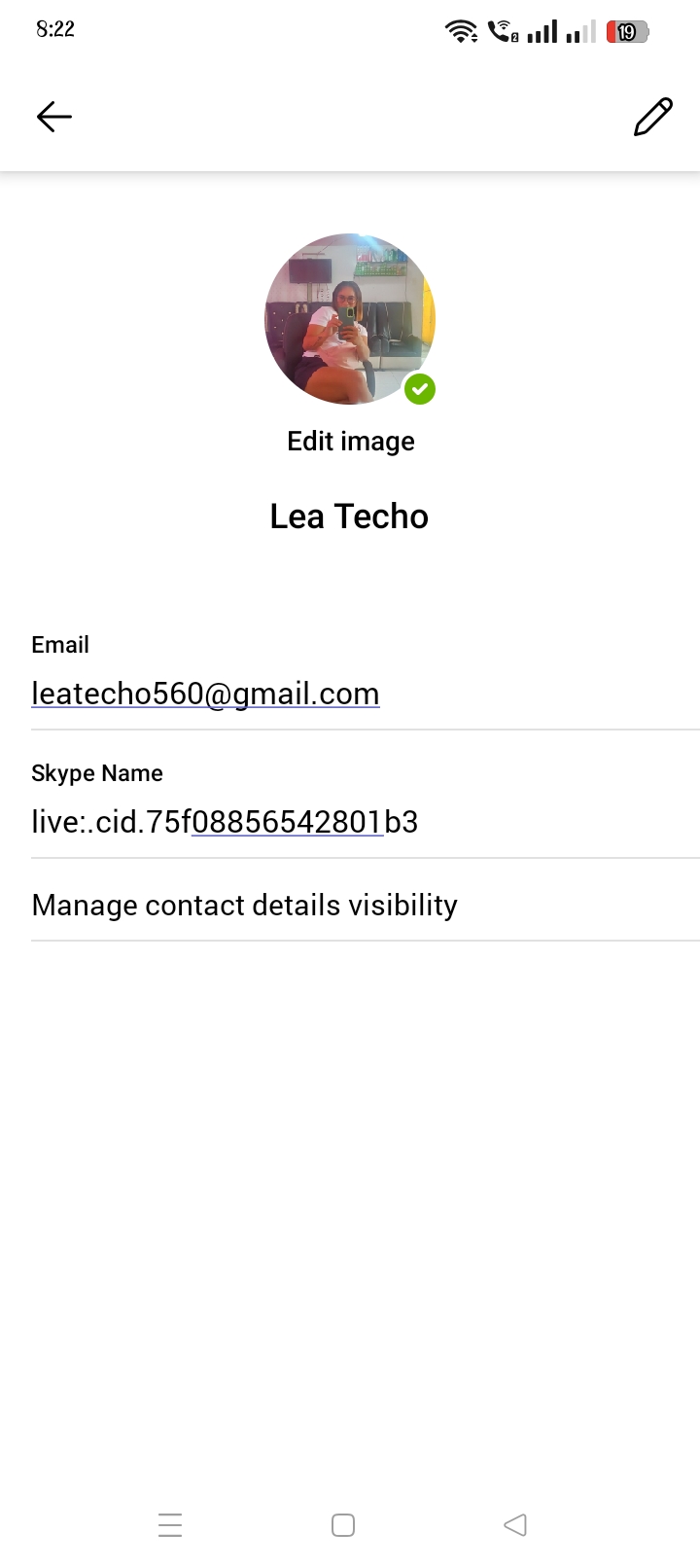Open recent apps from navigation bar

pos(170,1525)
